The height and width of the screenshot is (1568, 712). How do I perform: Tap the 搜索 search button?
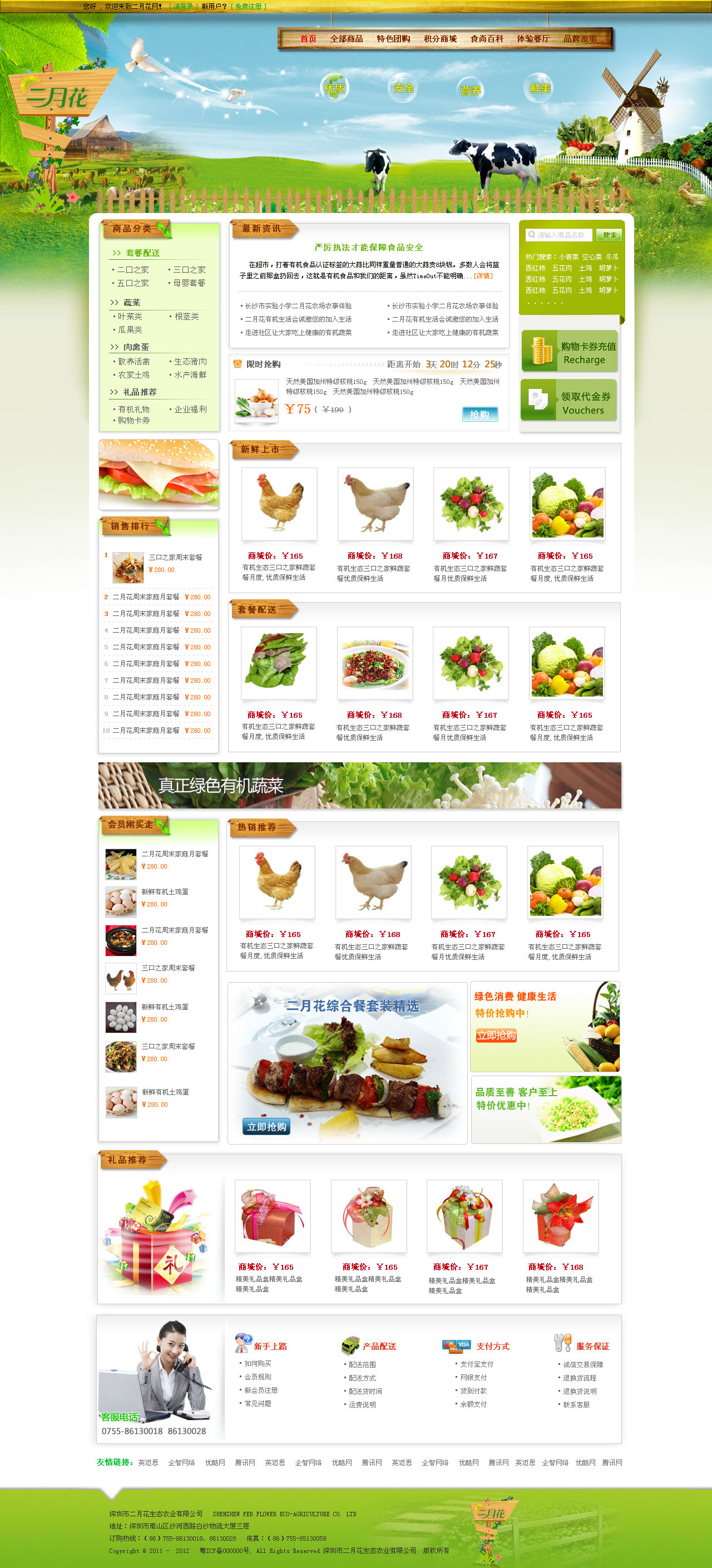[609, 235]
